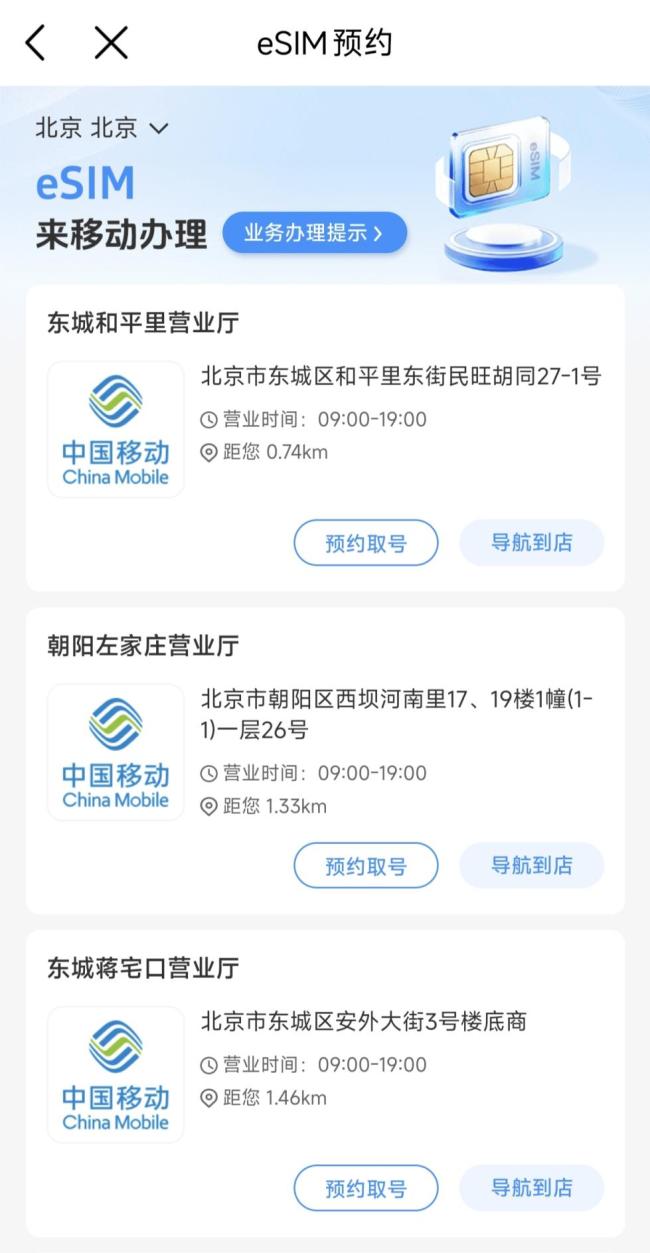Viewport: 650px width, 1253px height.
Task: Close the eSIM预约 page
Action: [111, 43]
